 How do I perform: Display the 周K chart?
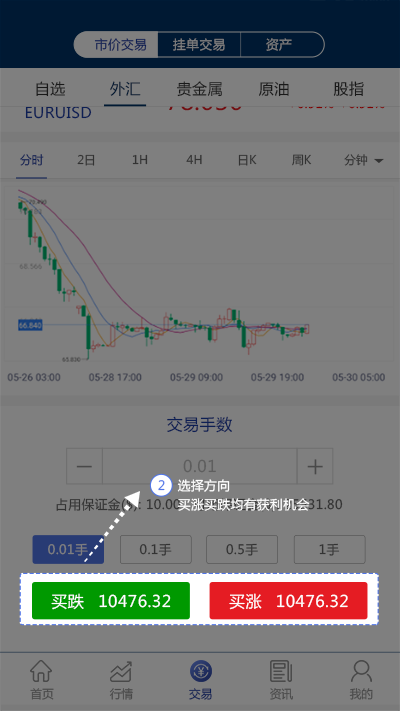tap(301, 160)
